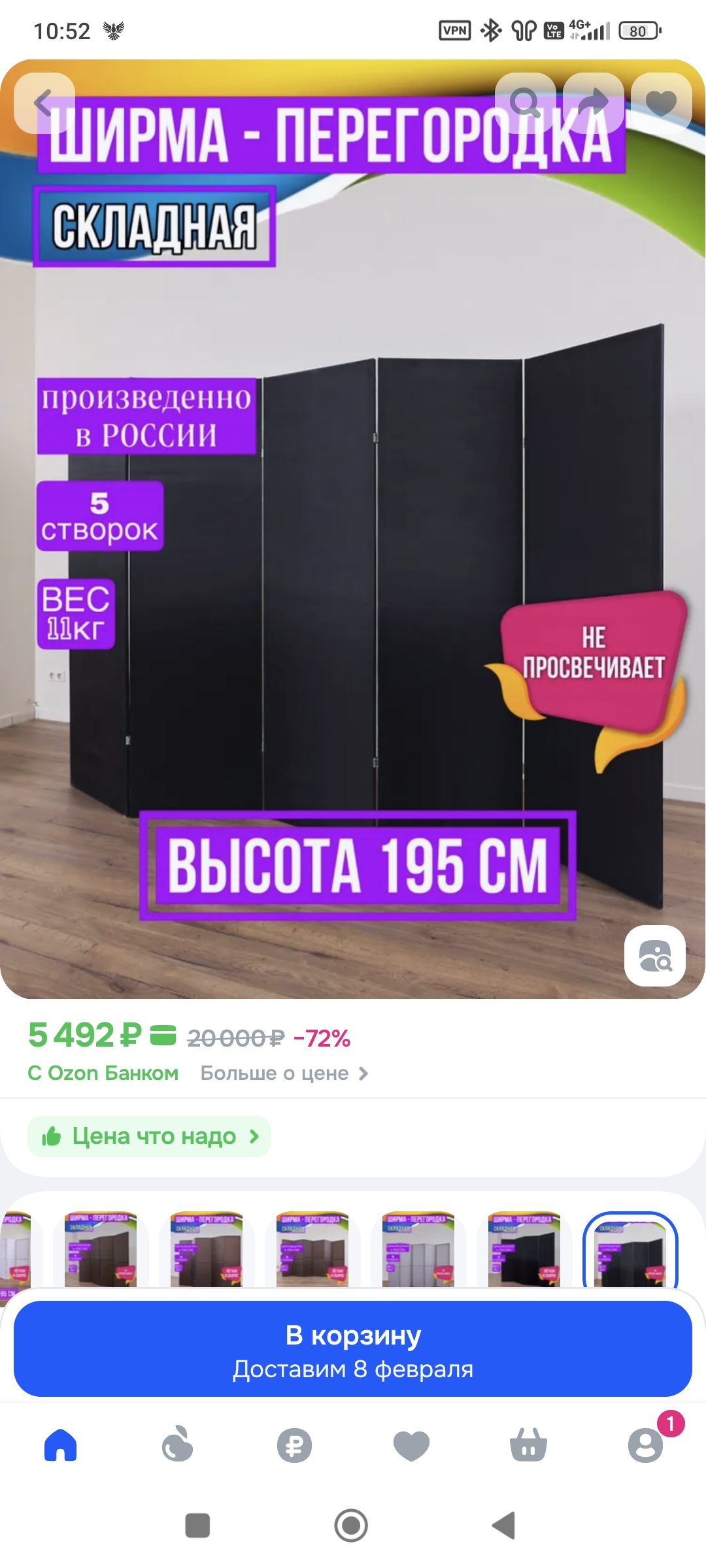This screenshot has height=1568, width=706.
Task: Share this folding screen listing
Action: pyautogui.click(x=593, y=103)
